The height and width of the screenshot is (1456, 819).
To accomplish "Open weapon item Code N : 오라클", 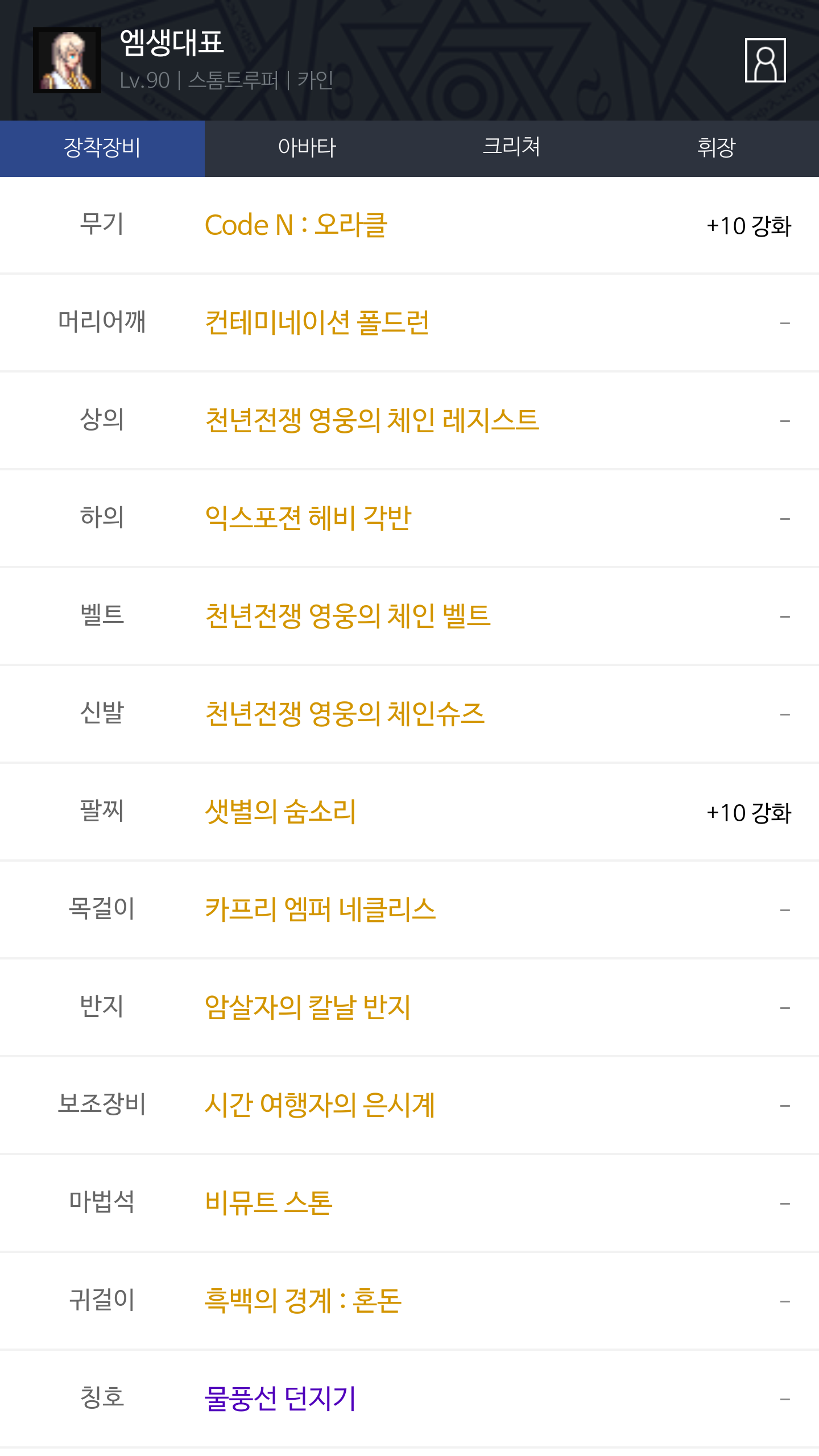I will coord(296,225).
